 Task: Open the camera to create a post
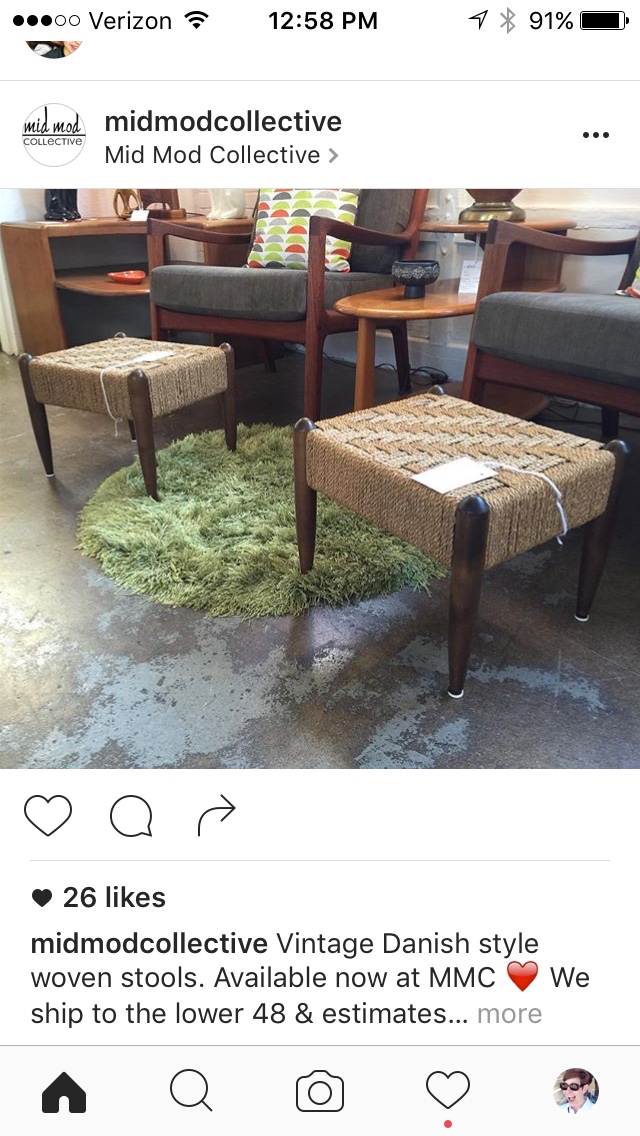(x=320, y=1090)
